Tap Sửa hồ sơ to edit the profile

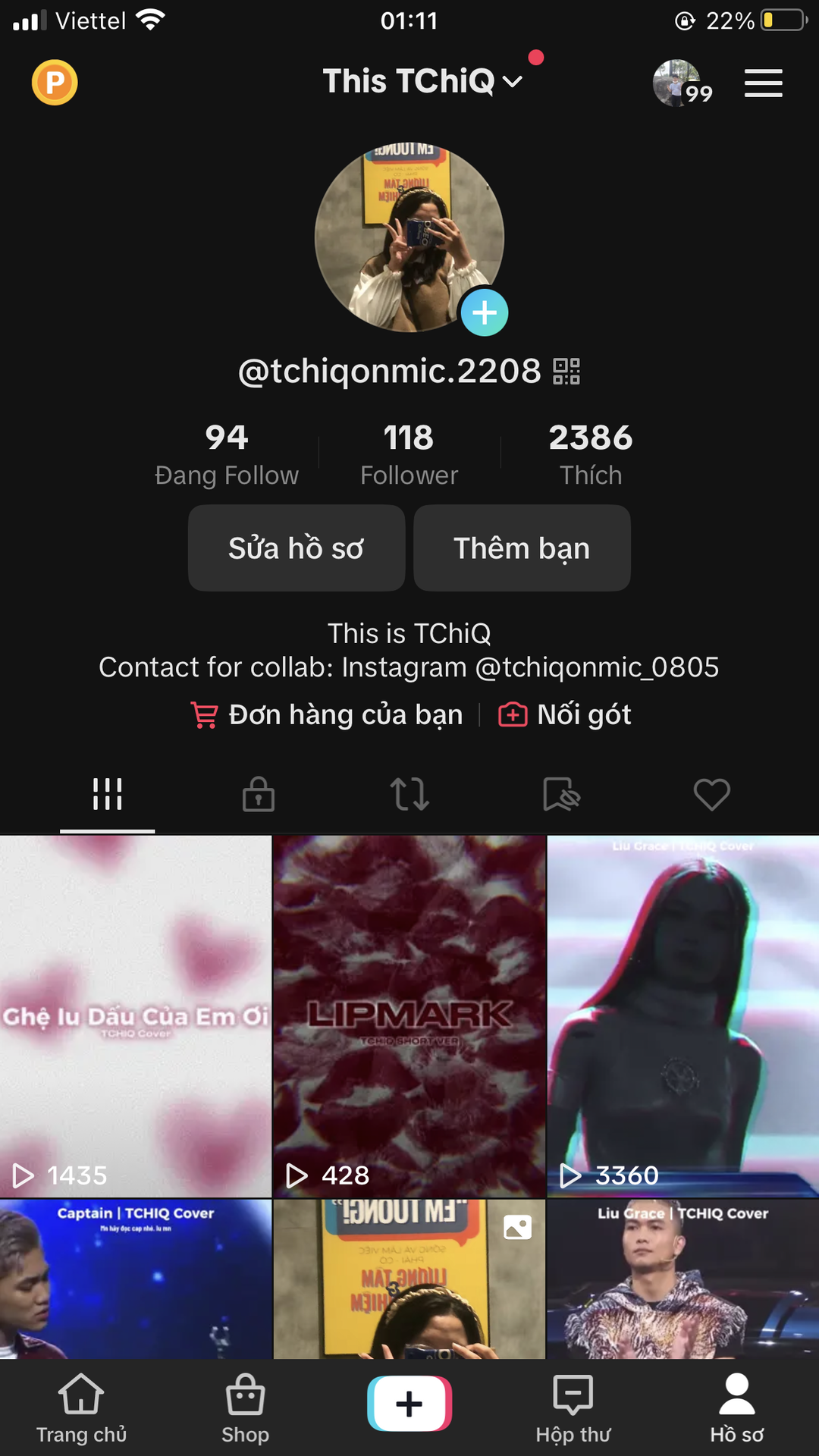(x=297, y=548)
